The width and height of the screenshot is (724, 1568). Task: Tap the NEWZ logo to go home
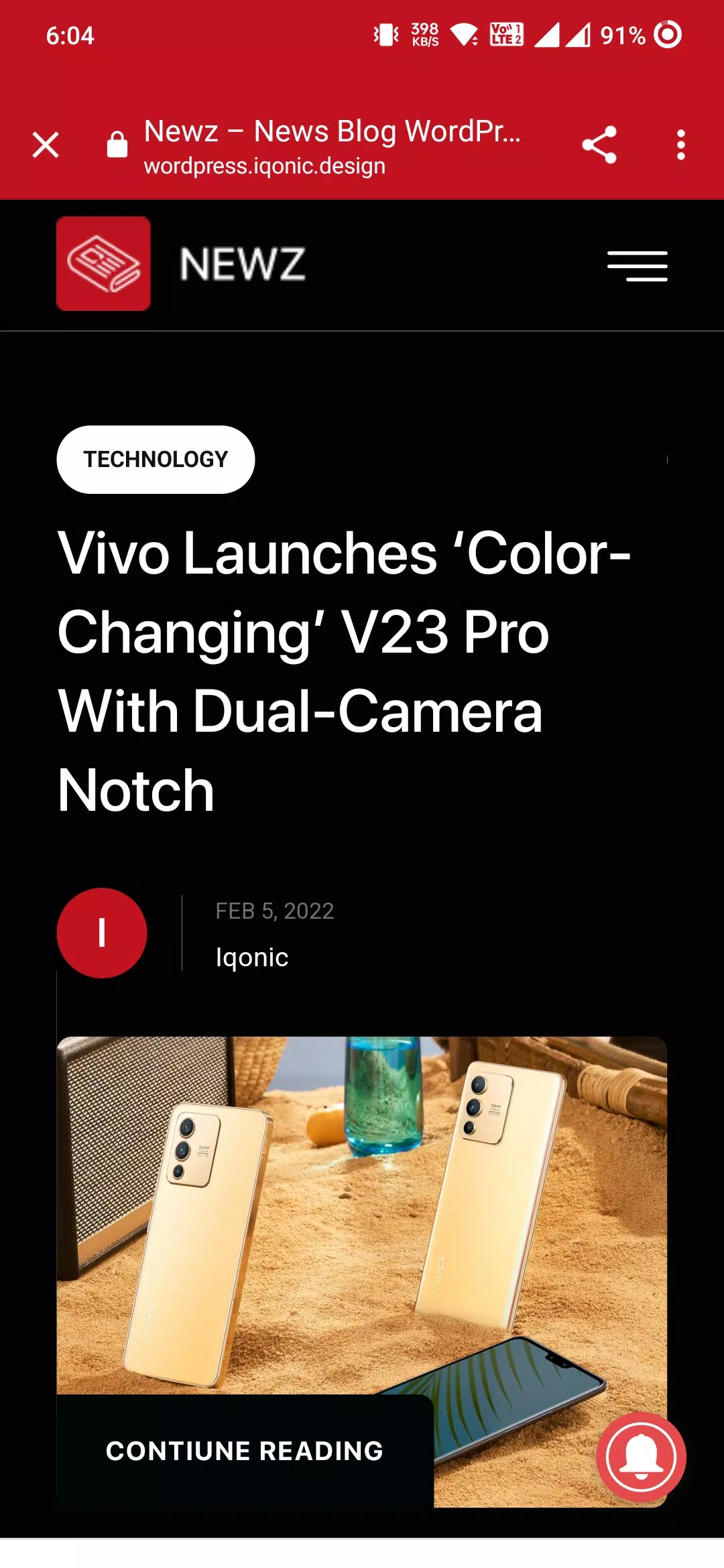pyautogui.click(x=181, y=263)
